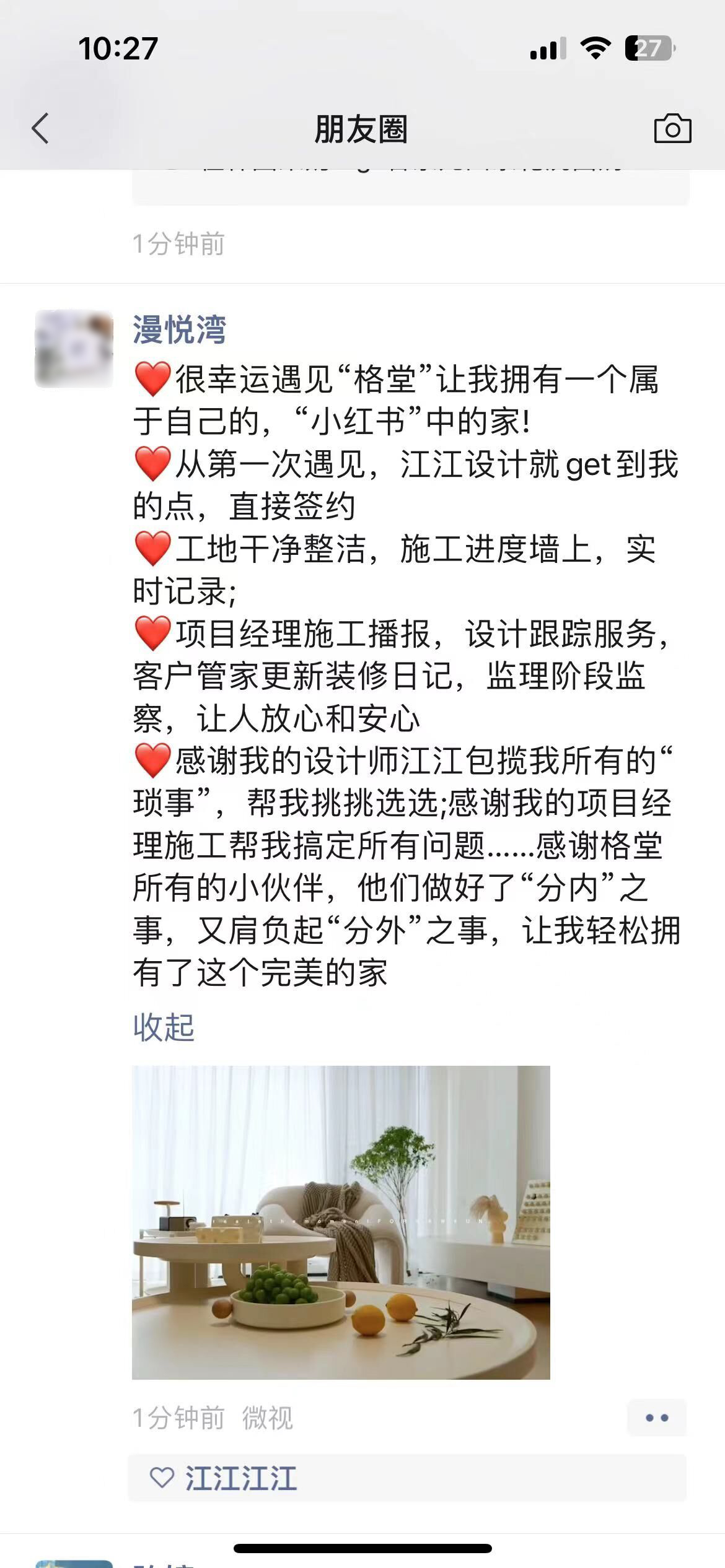The height and width of the screenshot is (1568, 725).
Task: Open 江江江江's profile from the likes
Action: click(x=240, y=1478)
